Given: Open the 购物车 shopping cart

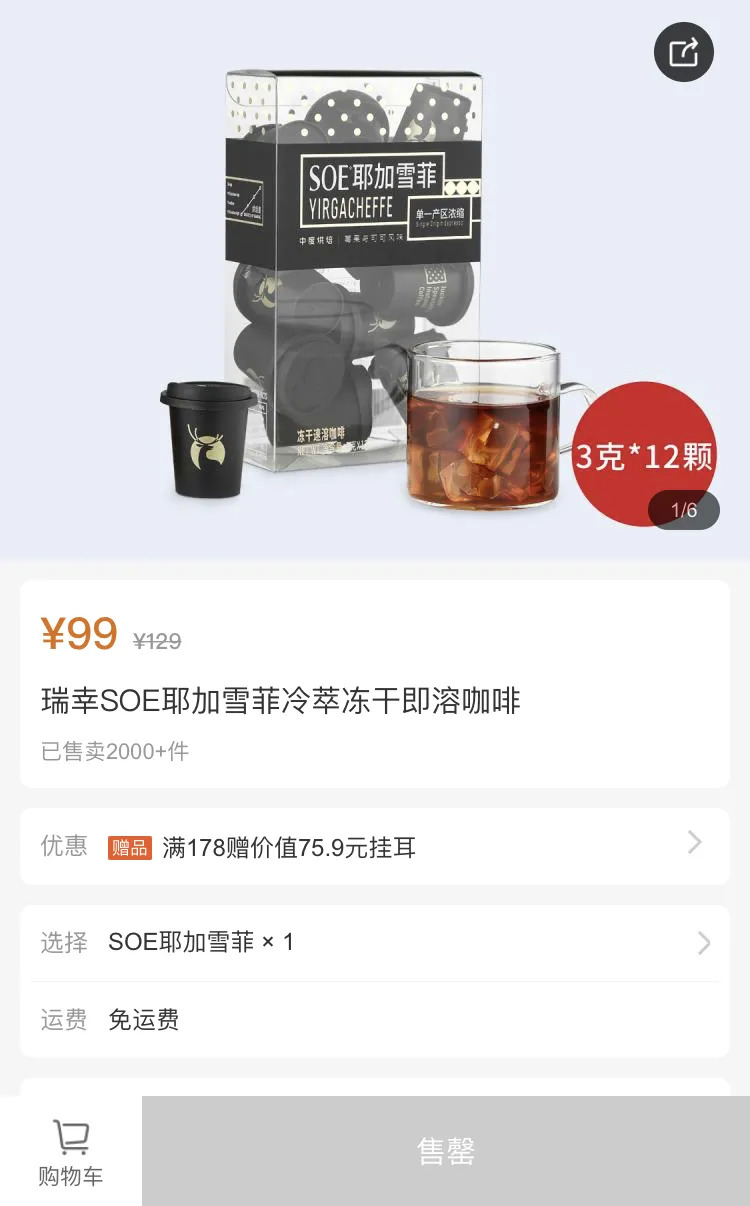Looking at the screenshot, I should pos(70,1152).
